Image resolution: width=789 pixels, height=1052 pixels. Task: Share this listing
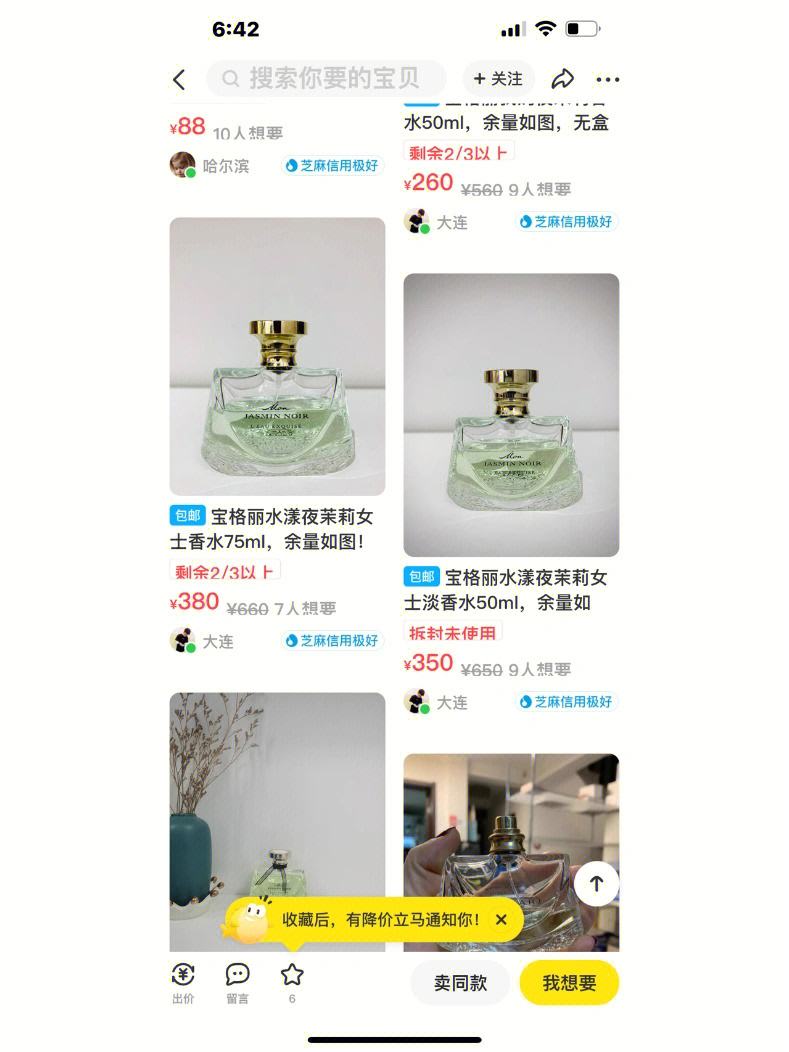pos(563,79)
